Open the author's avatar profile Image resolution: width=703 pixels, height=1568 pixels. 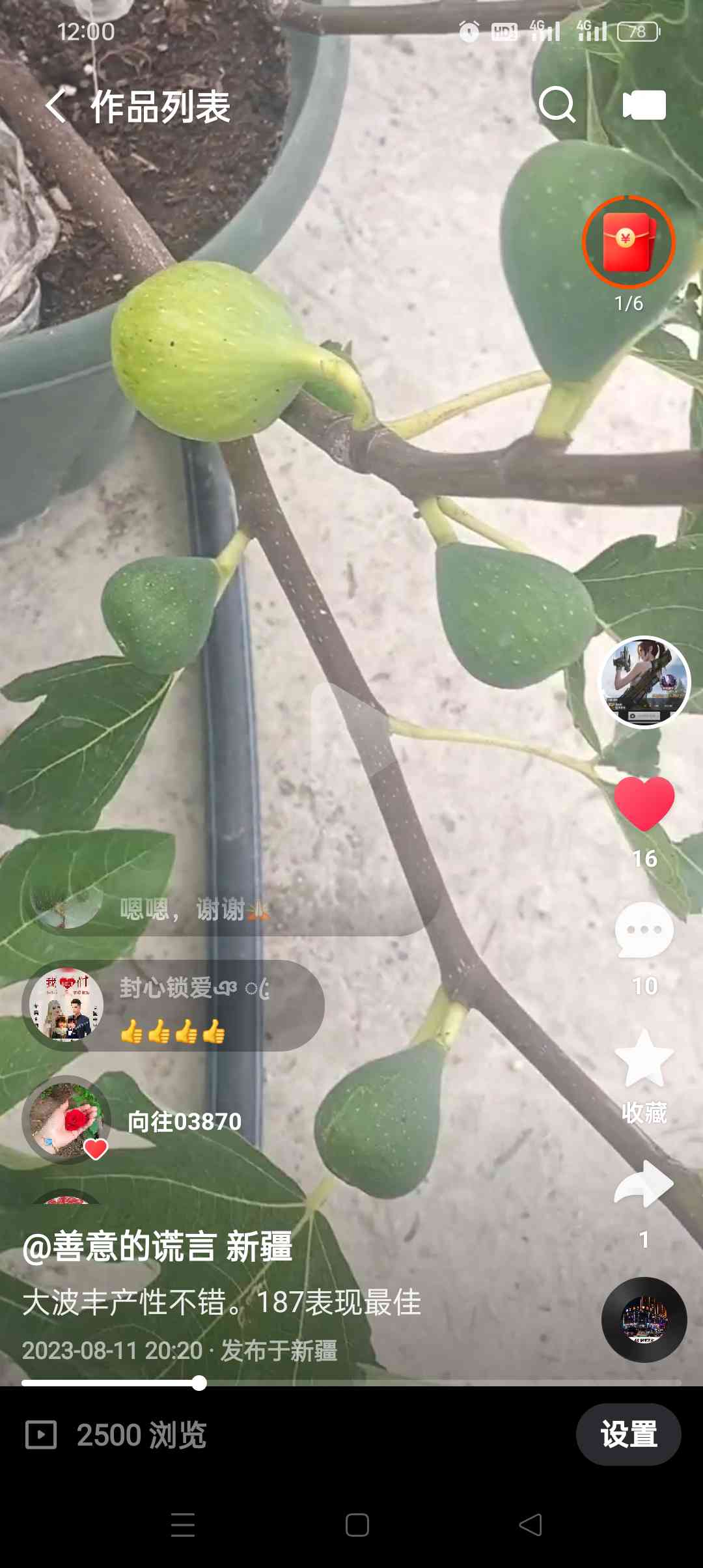point(644,682)
